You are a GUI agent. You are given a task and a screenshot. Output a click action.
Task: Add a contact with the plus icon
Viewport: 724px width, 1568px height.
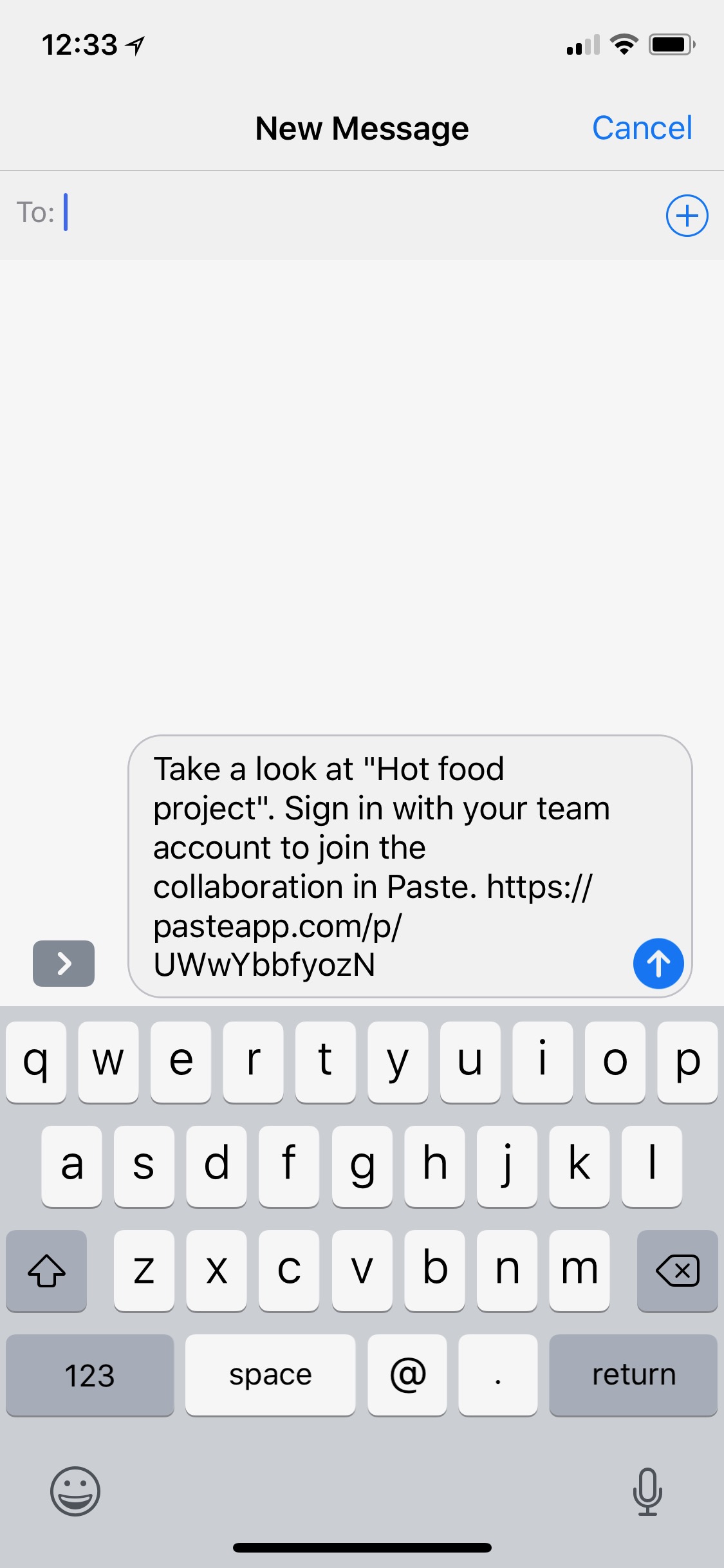[687, 215]
